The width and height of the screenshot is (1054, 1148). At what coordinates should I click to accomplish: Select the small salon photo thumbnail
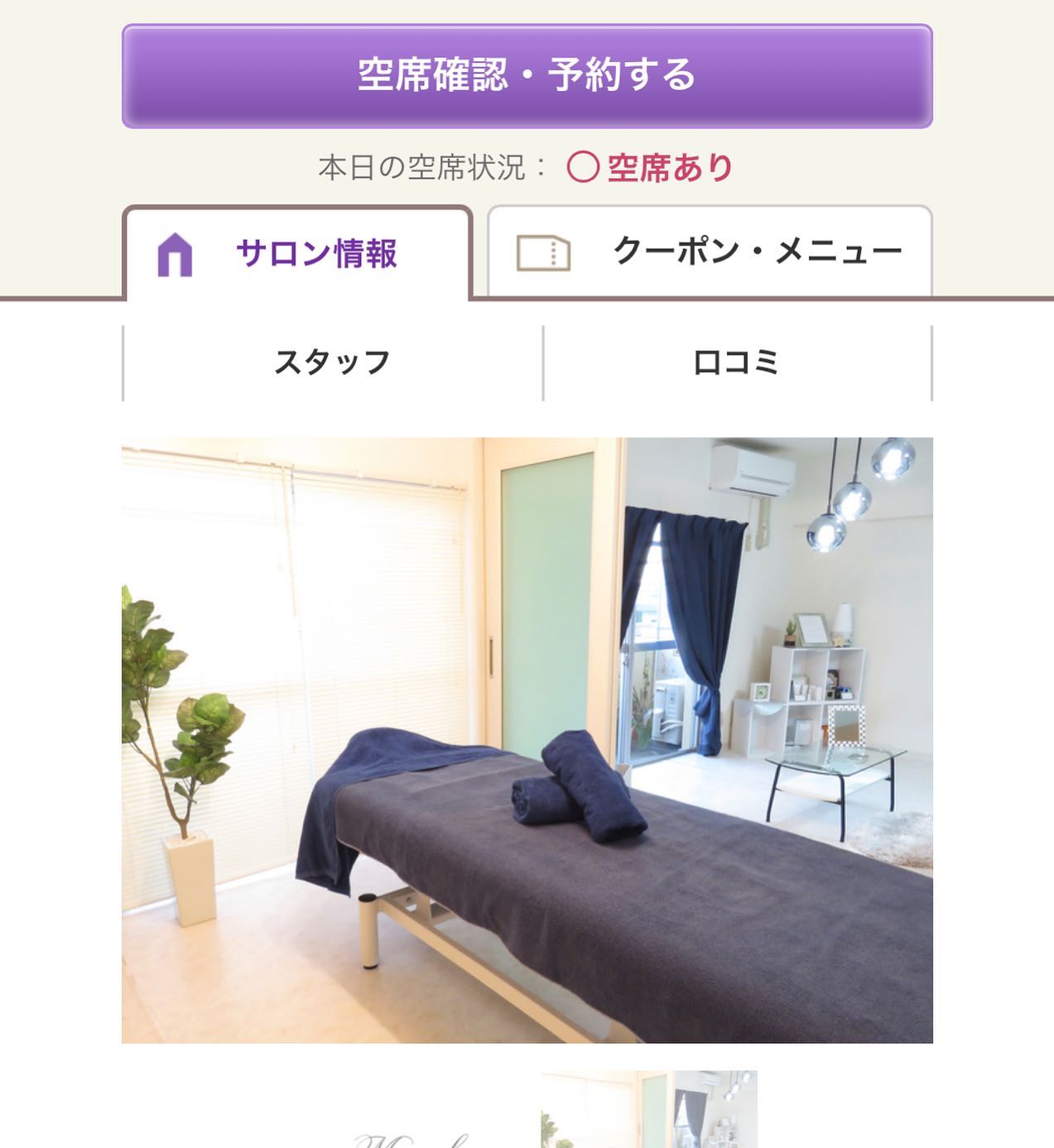[648, 1109]
